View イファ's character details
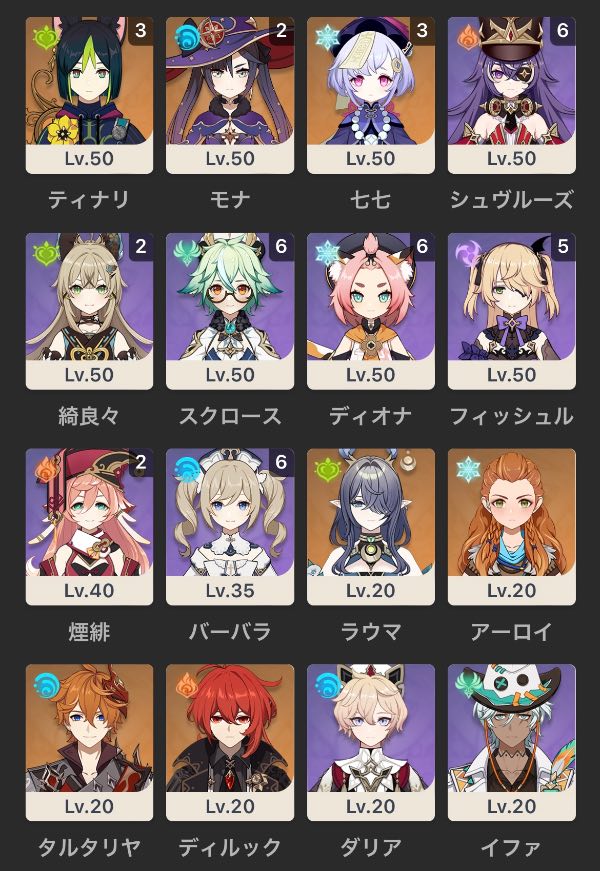 (x=512, y=741)
